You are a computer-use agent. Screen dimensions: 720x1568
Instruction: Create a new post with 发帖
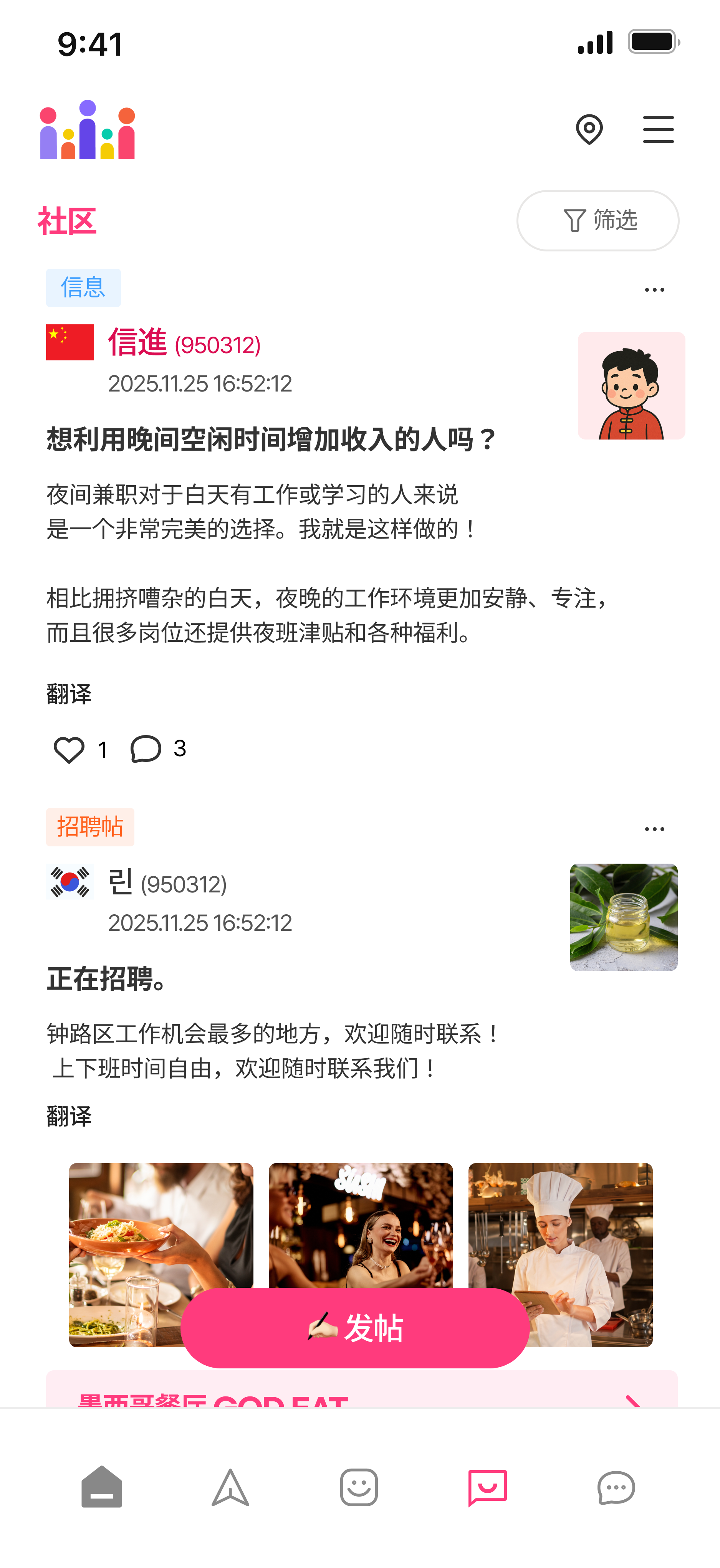click(355, 1328)
